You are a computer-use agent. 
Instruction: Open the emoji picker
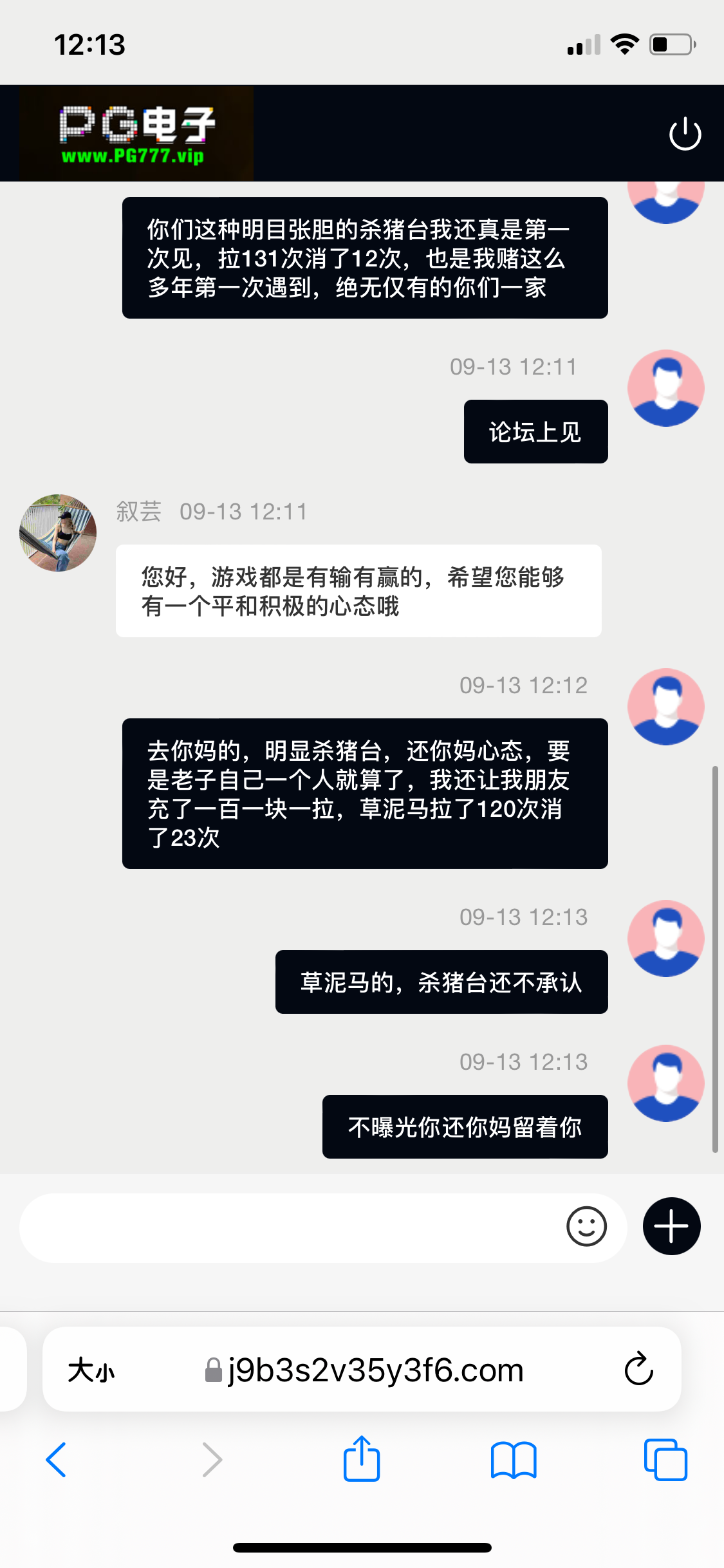(586, 1226)
